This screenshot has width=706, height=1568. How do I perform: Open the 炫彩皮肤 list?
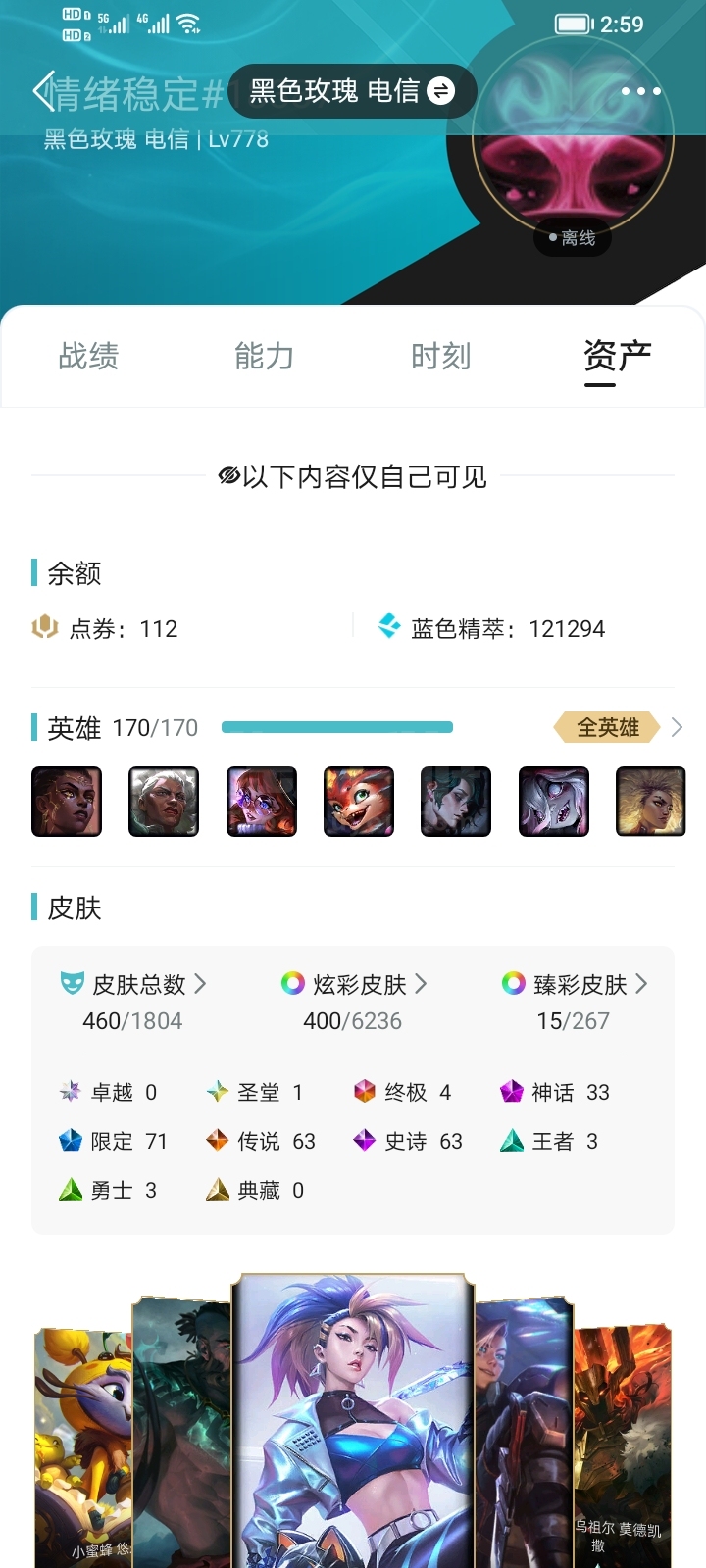point(354,984)
